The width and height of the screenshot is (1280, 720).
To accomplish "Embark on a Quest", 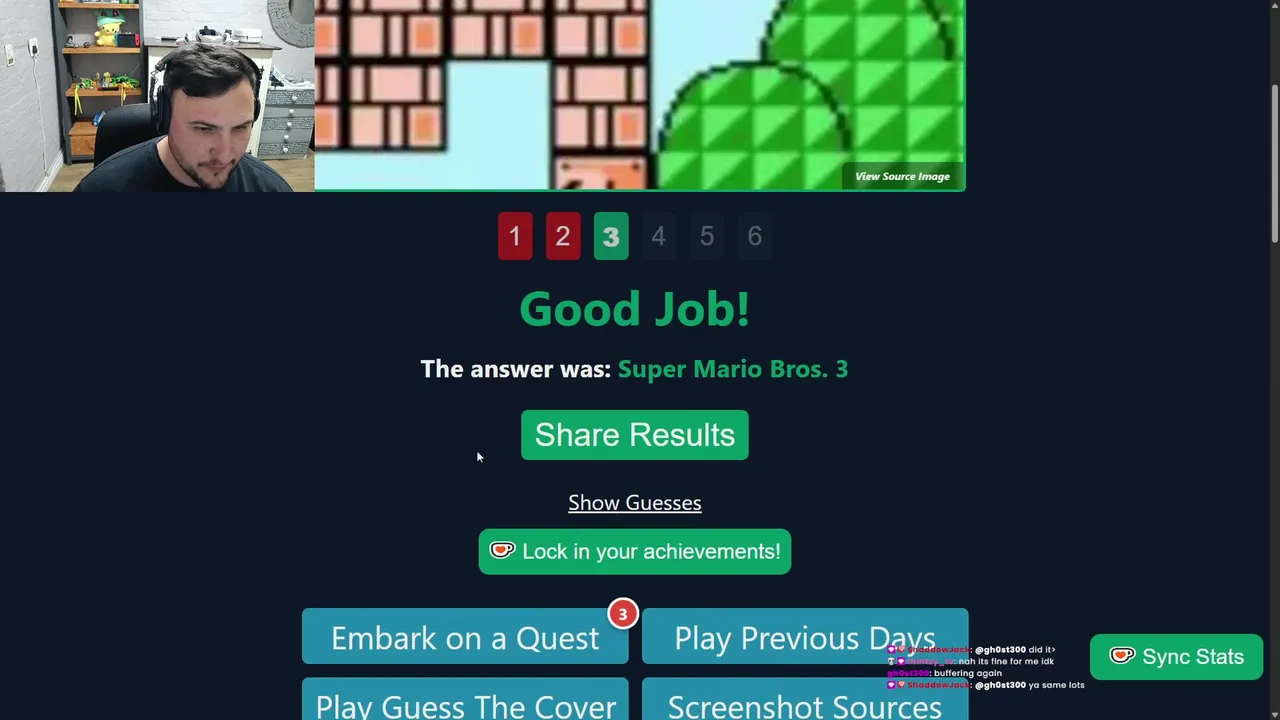I will coord(465,637).
